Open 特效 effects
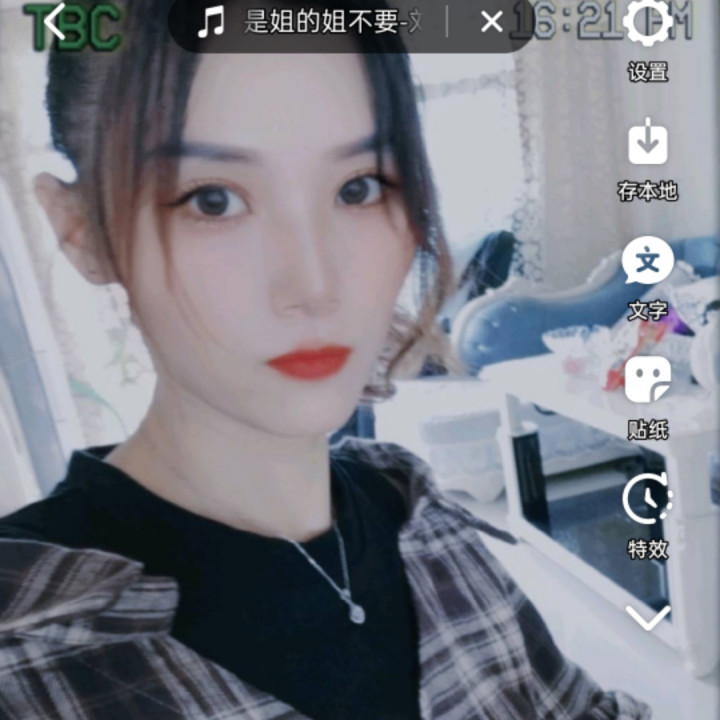Viewport: 720px width, 720px height. (647, 517)
